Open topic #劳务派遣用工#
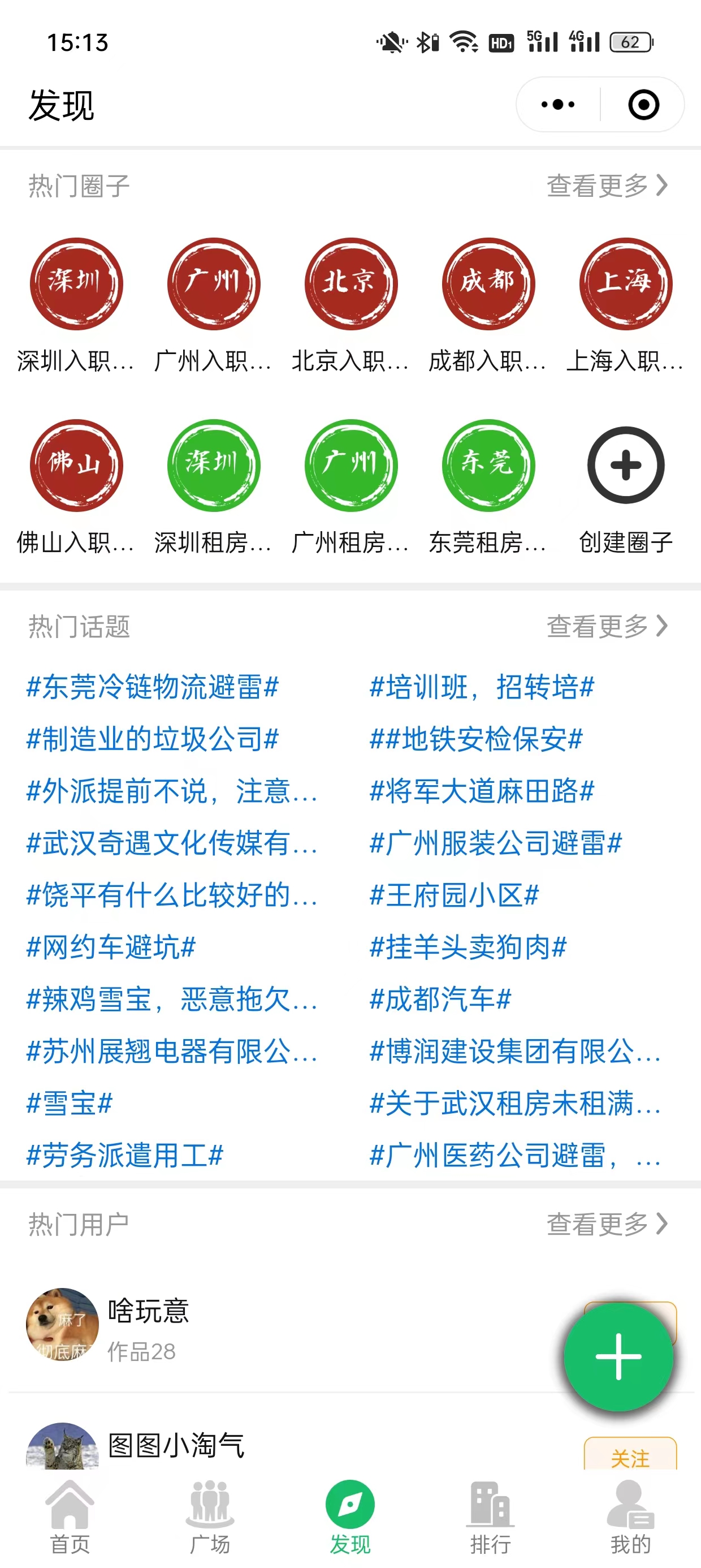 (126, 1155)
